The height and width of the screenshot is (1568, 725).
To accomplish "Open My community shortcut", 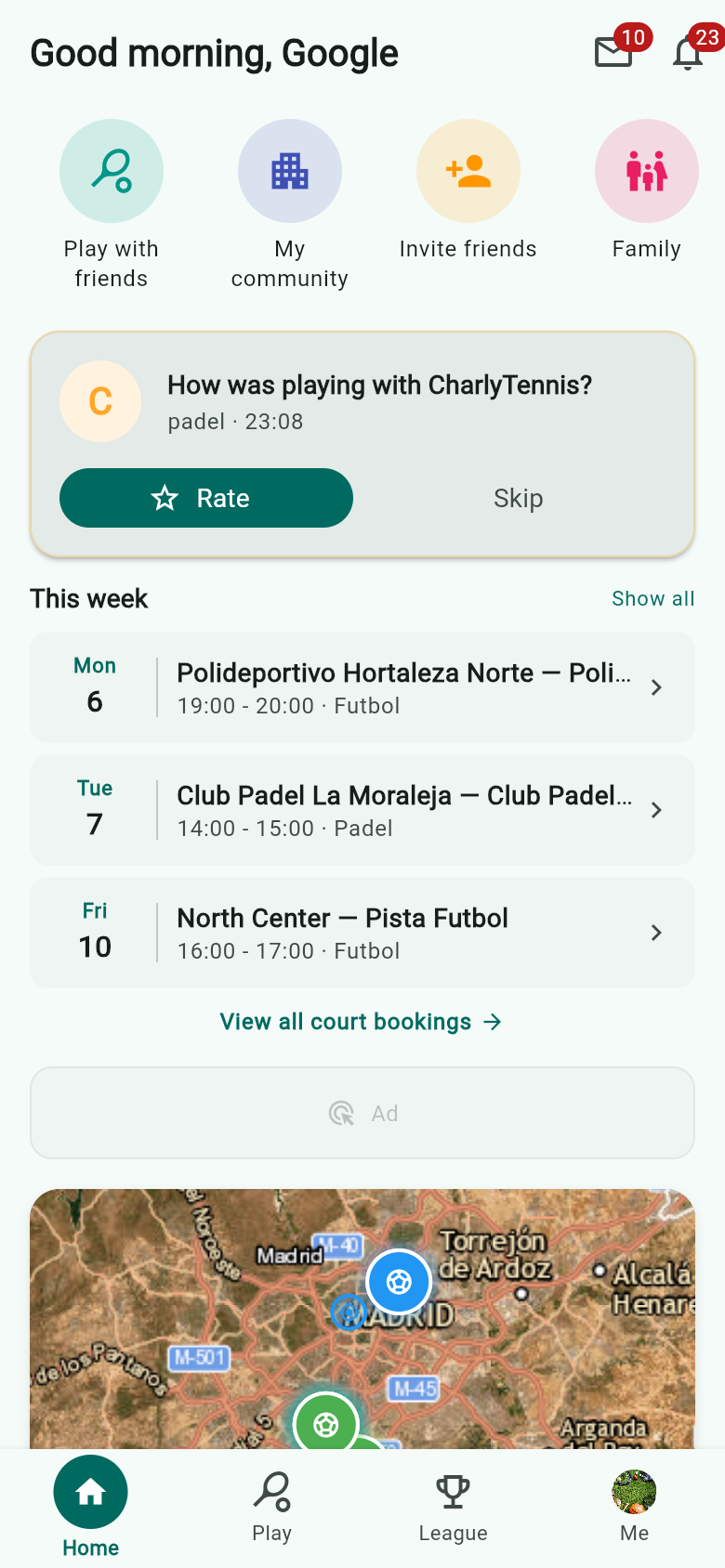I will pyautogui.click(x=290, y=172).
